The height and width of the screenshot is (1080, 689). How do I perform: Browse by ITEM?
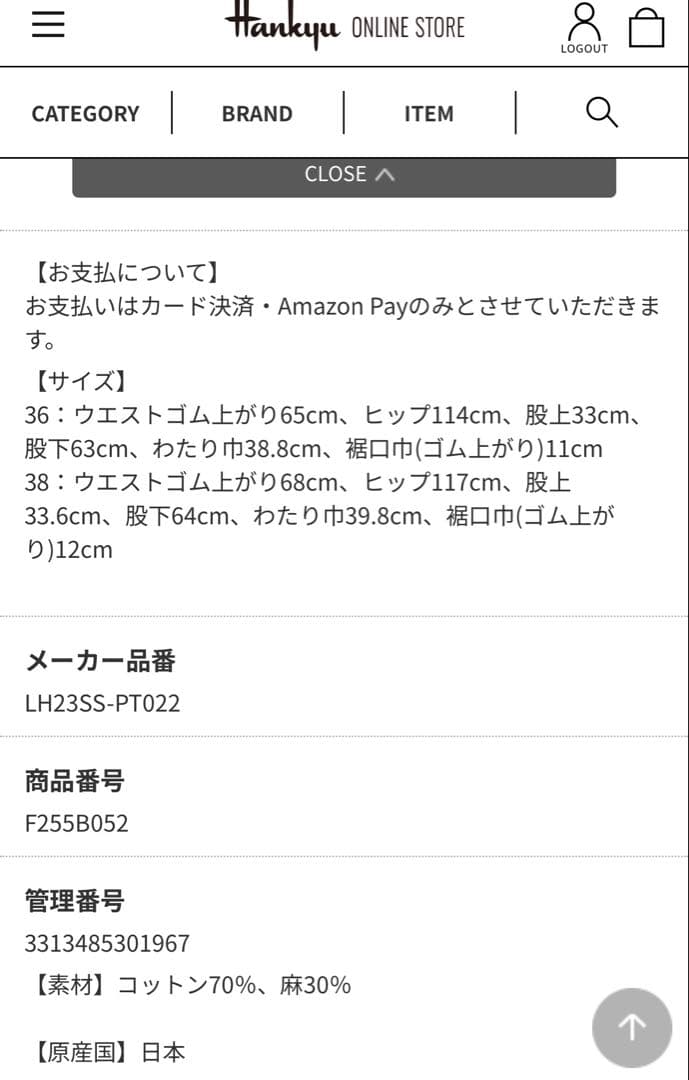click(x=429, y=113)
